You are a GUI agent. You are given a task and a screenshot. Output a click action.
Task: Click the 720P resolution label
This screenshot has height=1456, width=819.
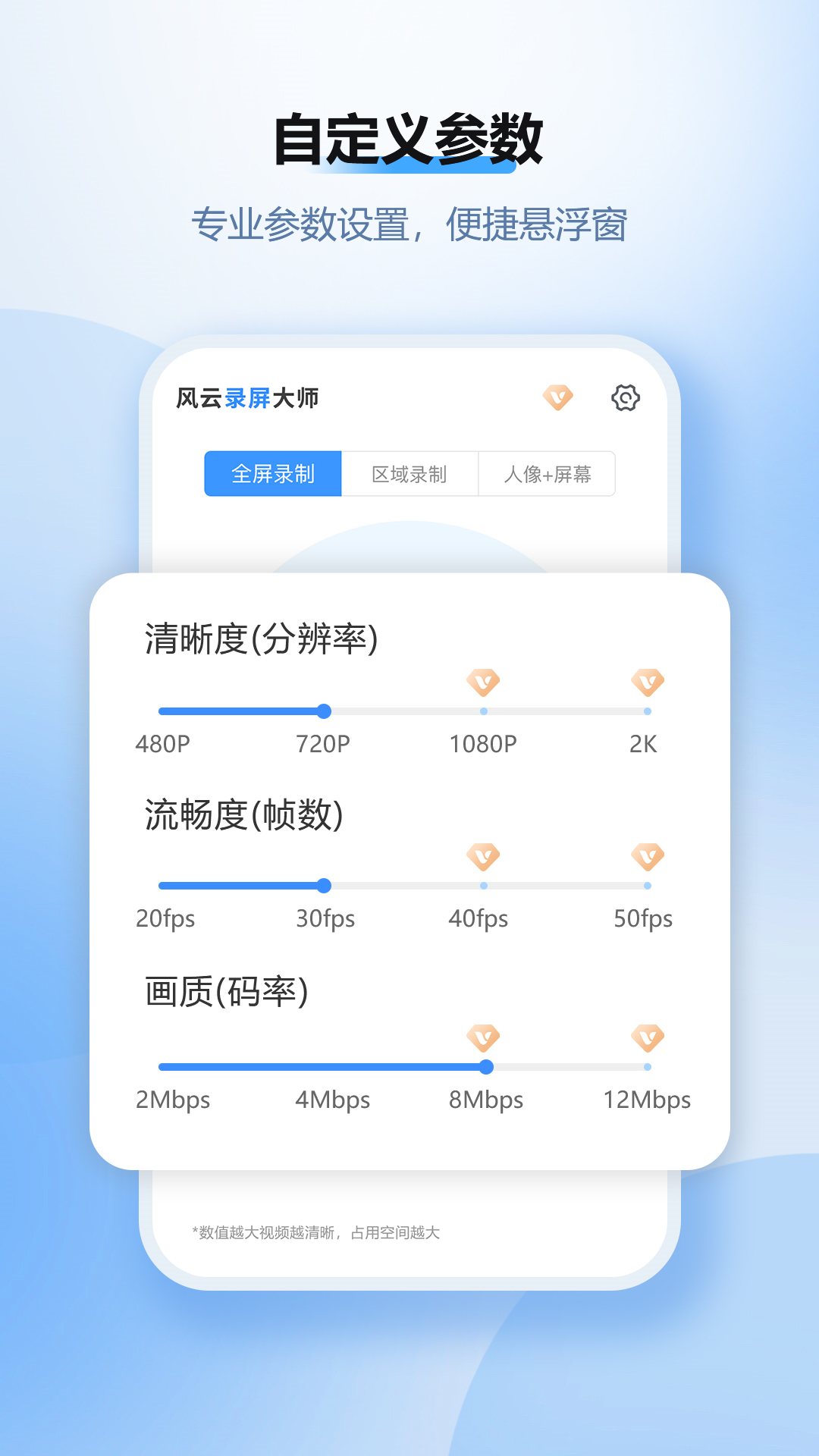click(324, 744)
